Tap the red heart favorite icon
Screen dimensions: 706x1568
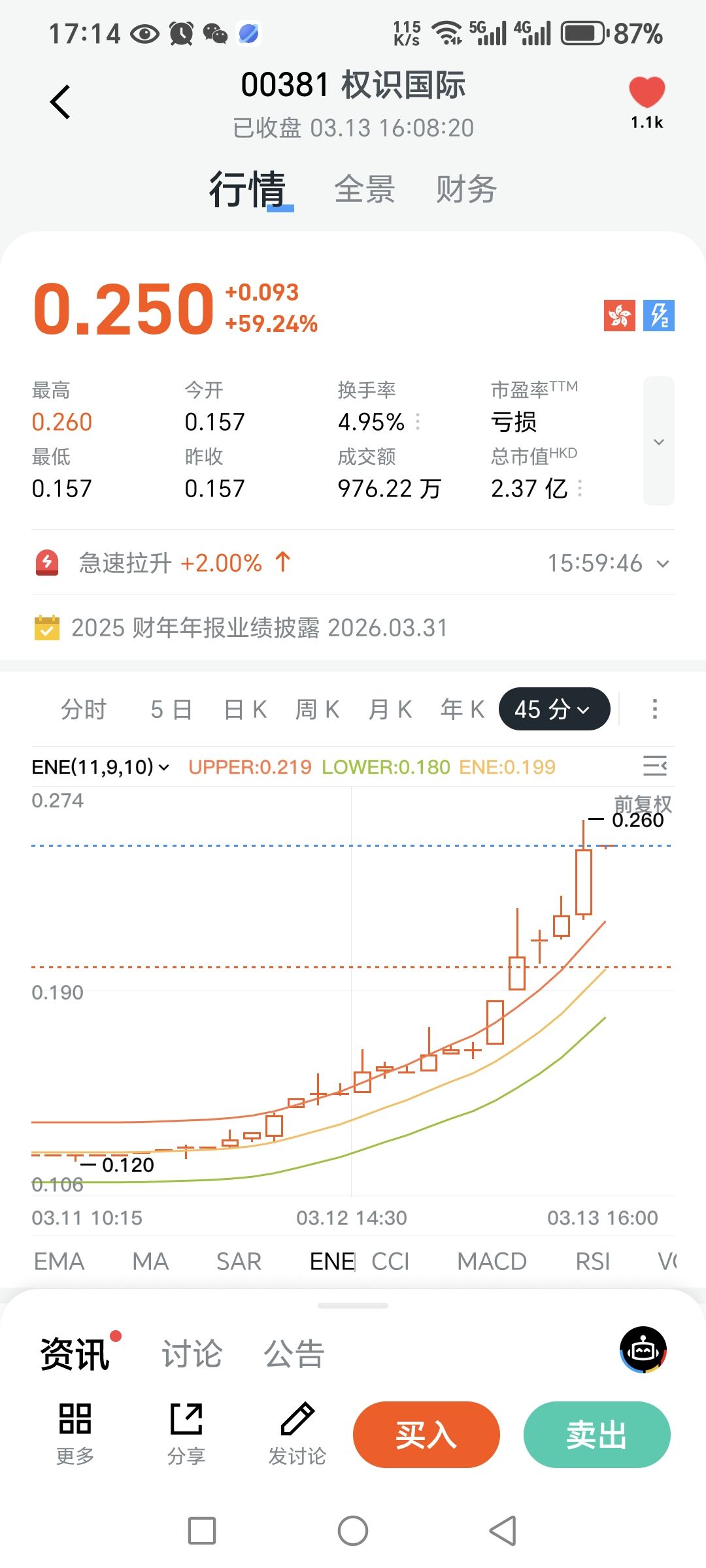[647, 92]
